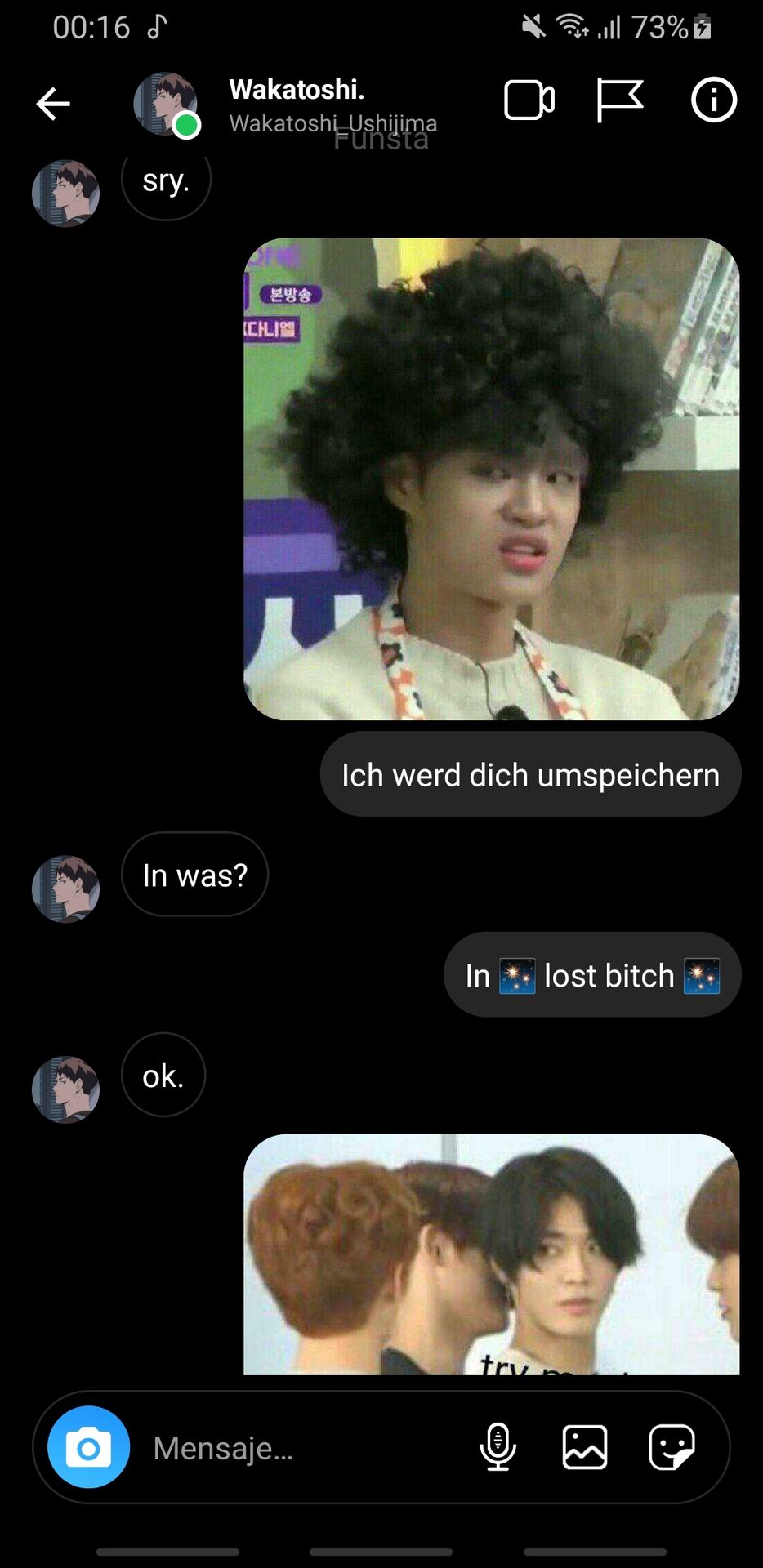The width and height of the screenshot is (763, 1568).
Task: View the sent curly-hair meme image
Action: (492, 479)
